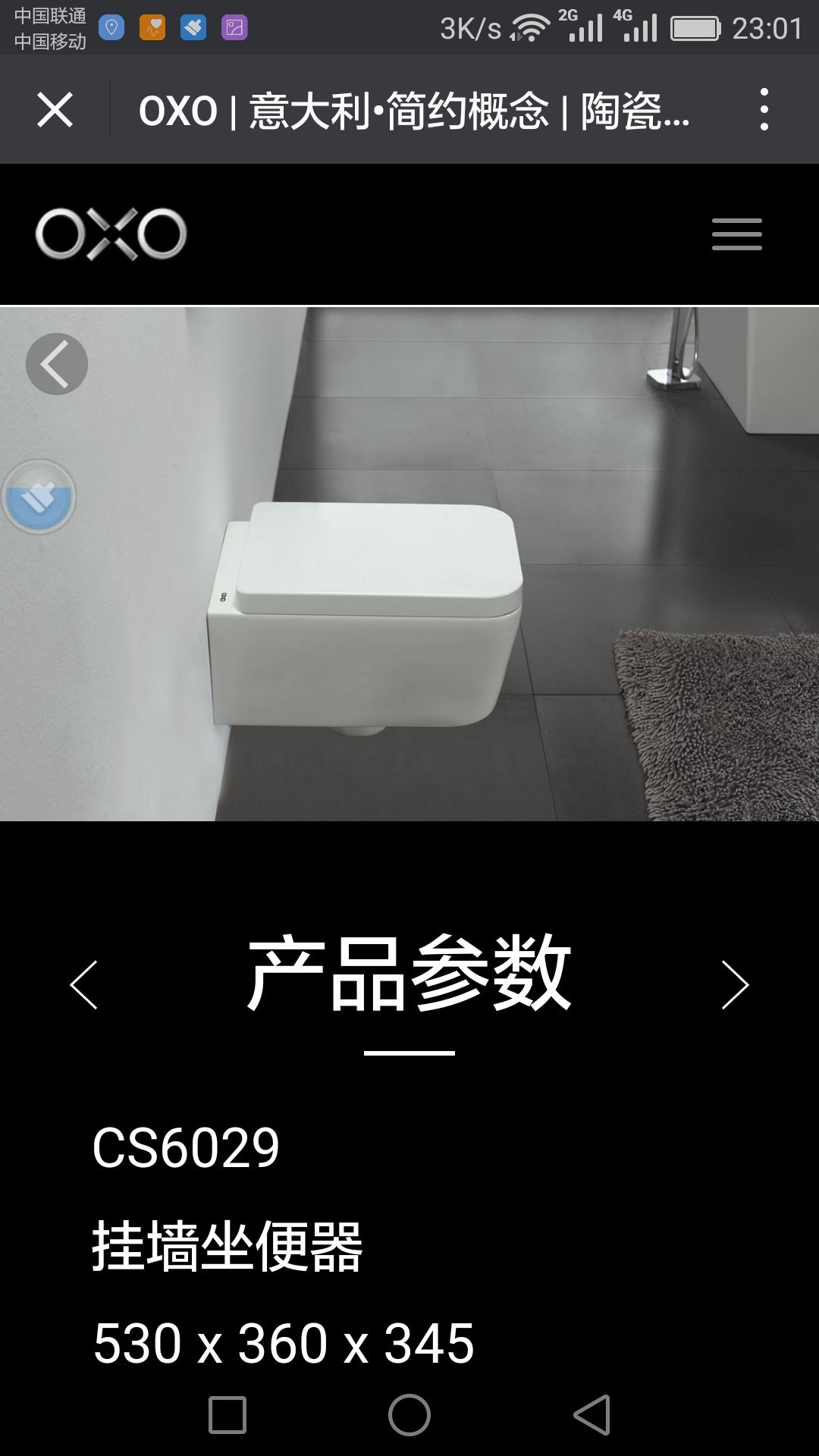Tap the blue floating assistant bubble
This screenshot has width=819, height=1456.
[x=39, y=497]
